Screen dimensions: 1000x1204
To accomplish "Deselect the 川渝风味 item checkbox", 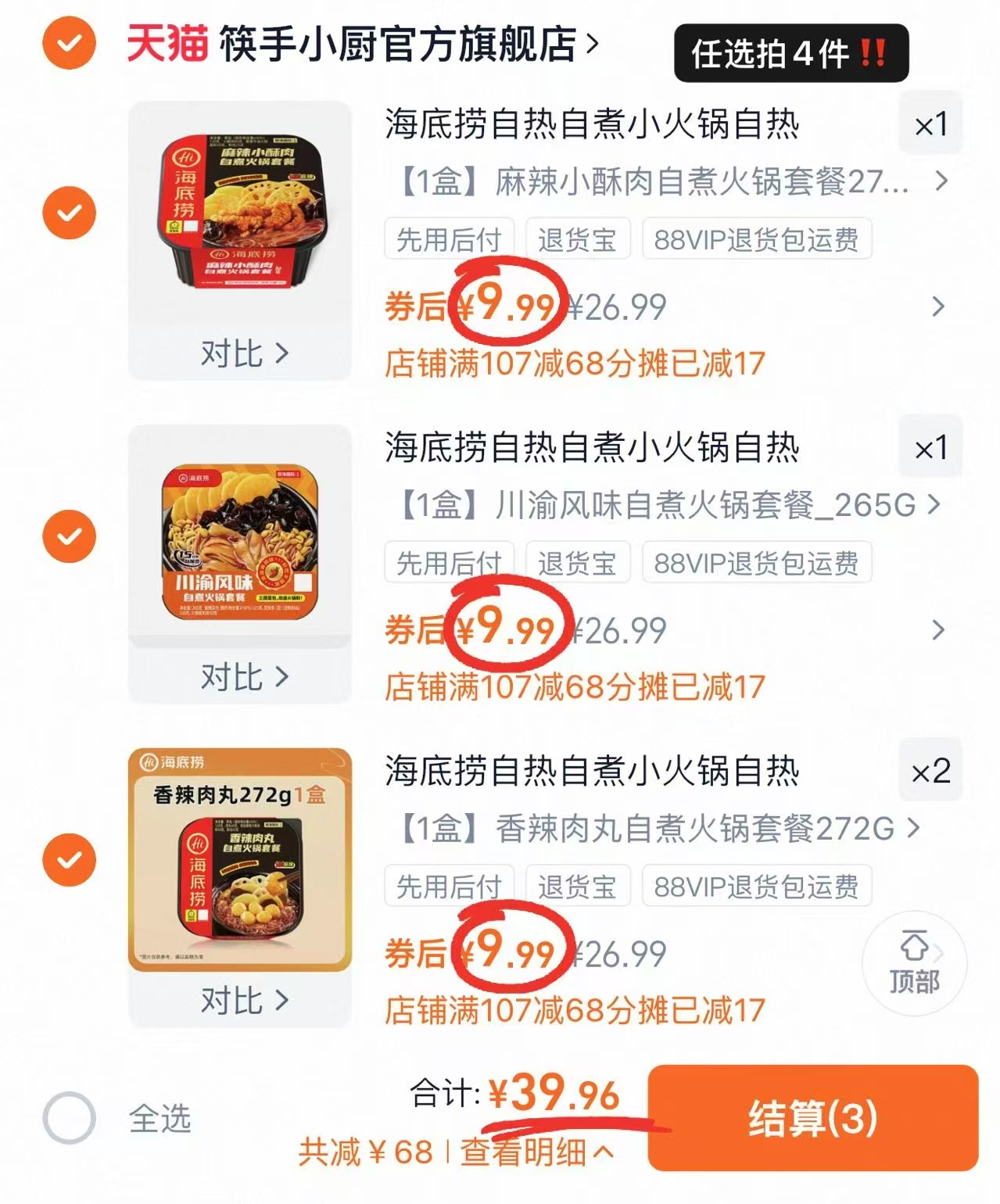I will coord(67,536).
